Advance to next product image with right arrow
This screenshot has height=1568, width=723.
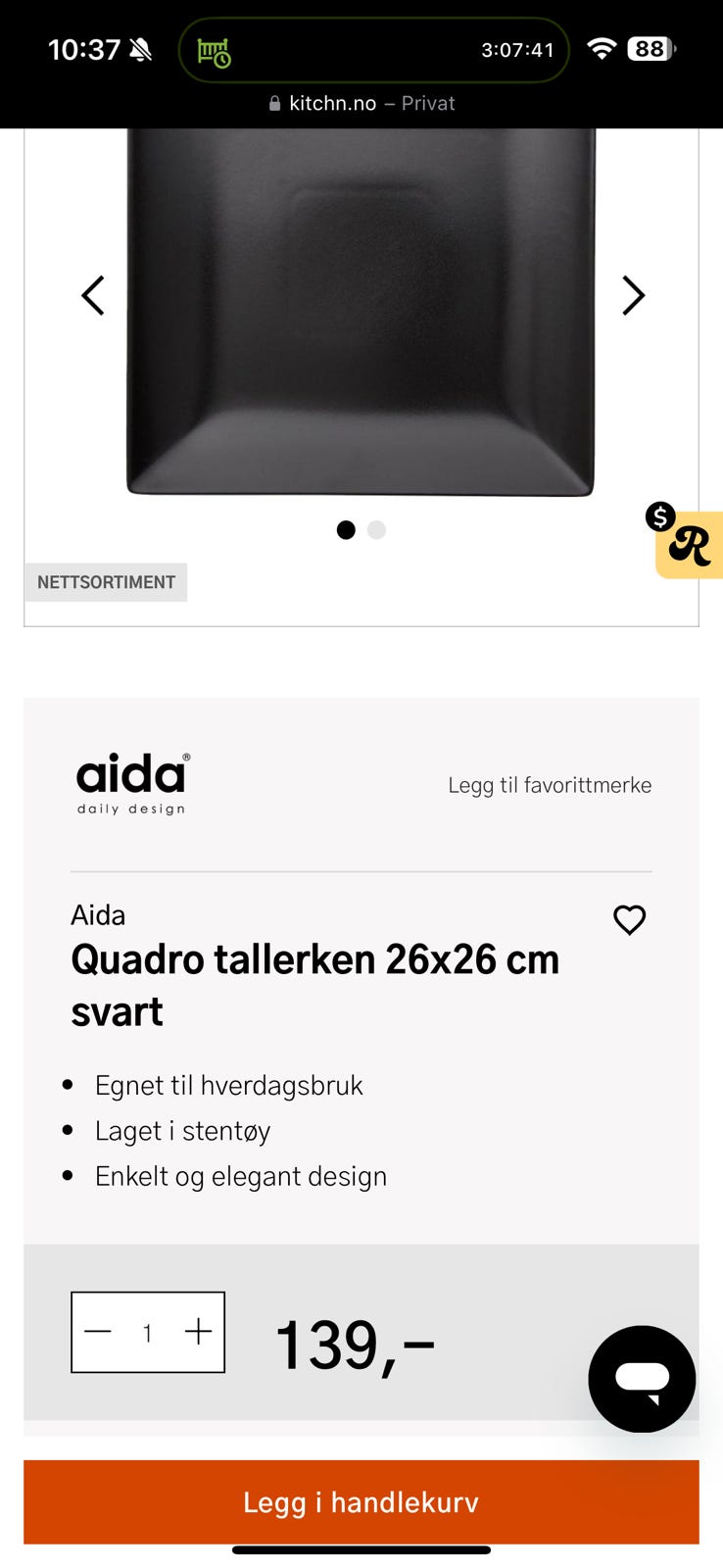point(632,295)
